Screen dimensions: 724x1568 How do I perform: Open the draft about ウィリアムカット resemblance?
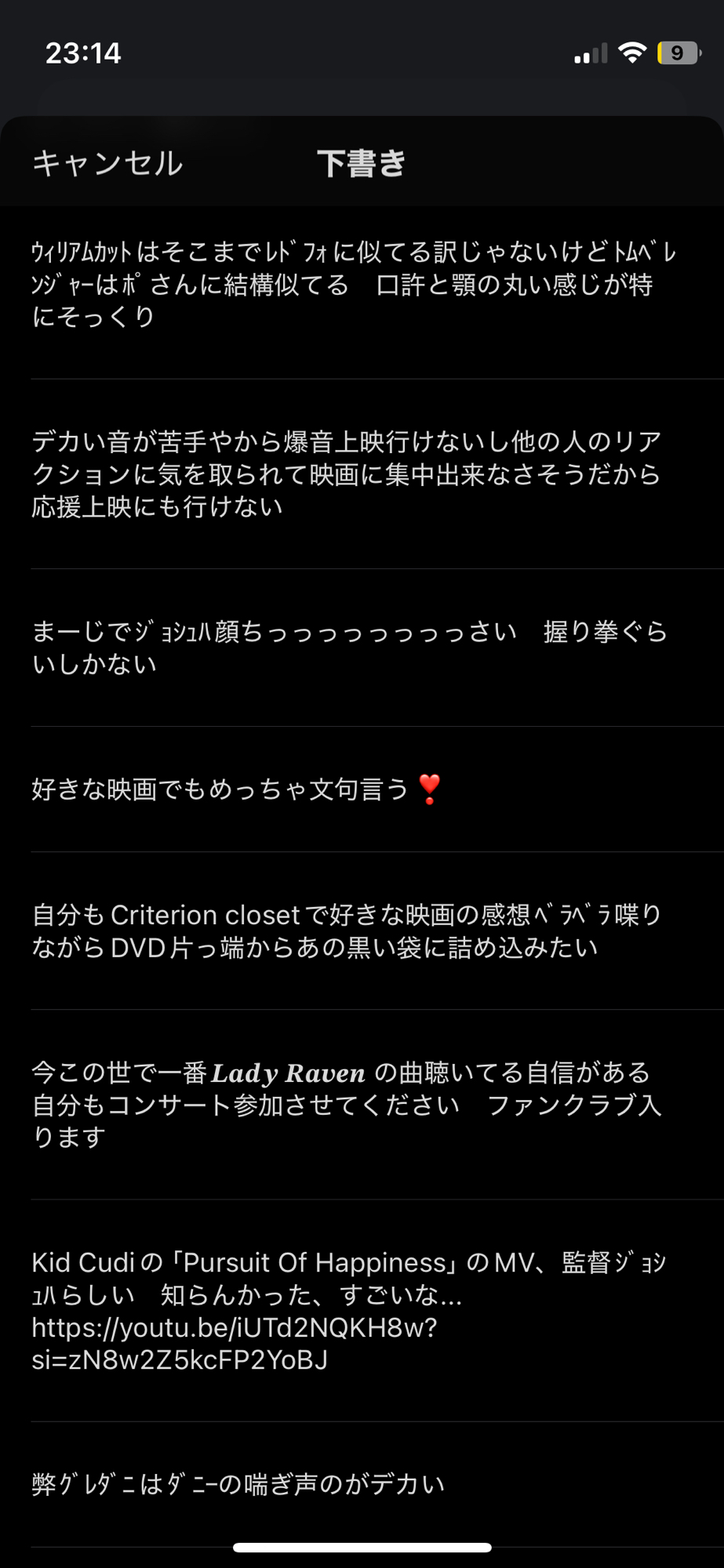click(353, 284)
